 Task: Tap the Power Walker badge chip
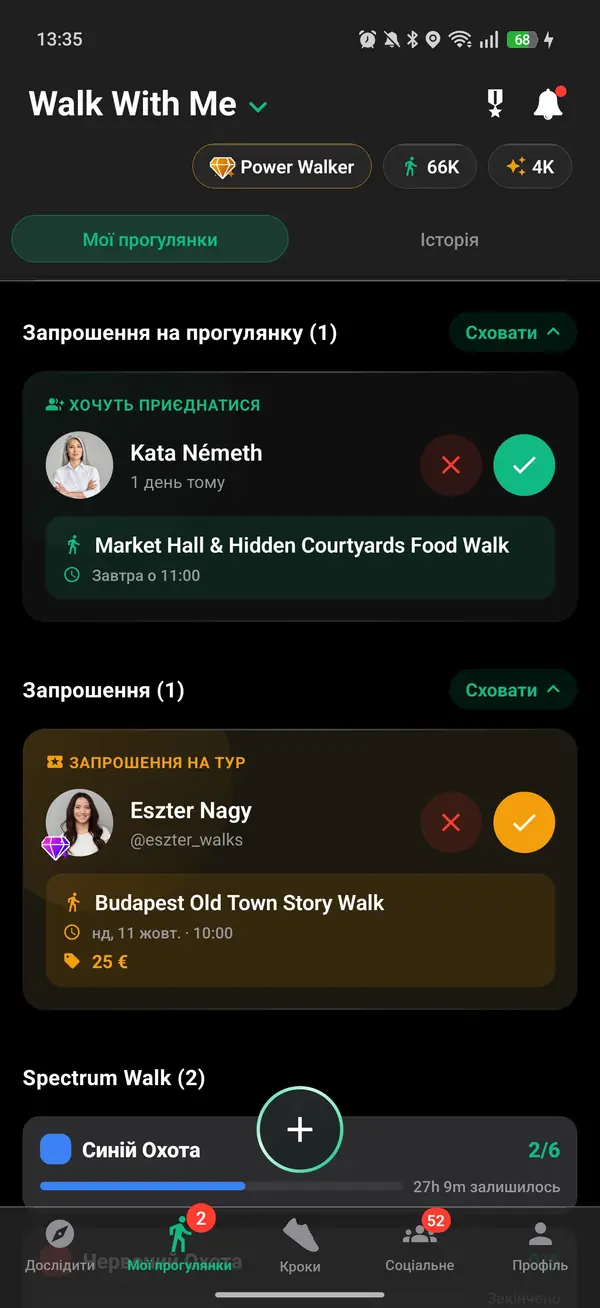[282, 167]
